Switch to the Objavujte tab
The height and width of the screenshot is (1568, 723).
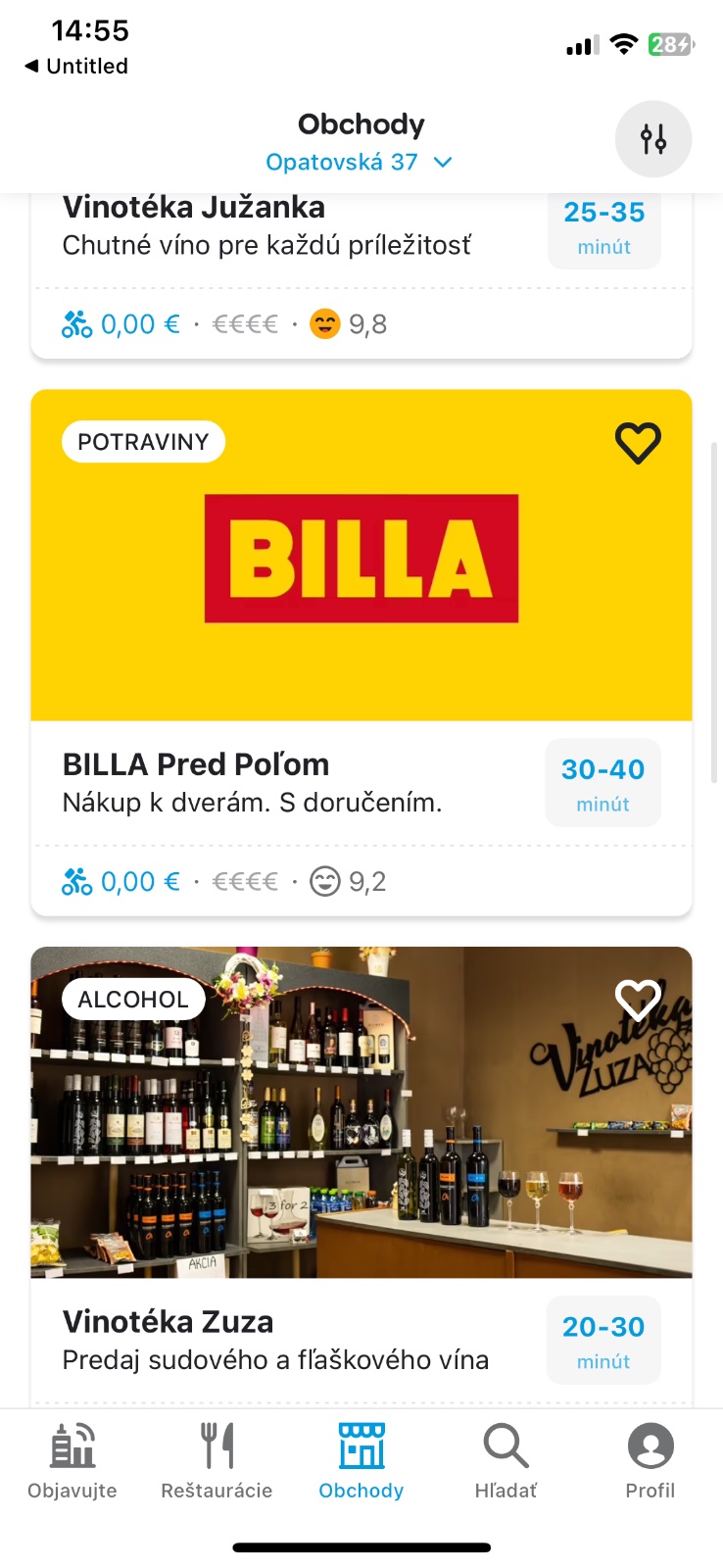pyautogui.click(x=72, y=1460)
